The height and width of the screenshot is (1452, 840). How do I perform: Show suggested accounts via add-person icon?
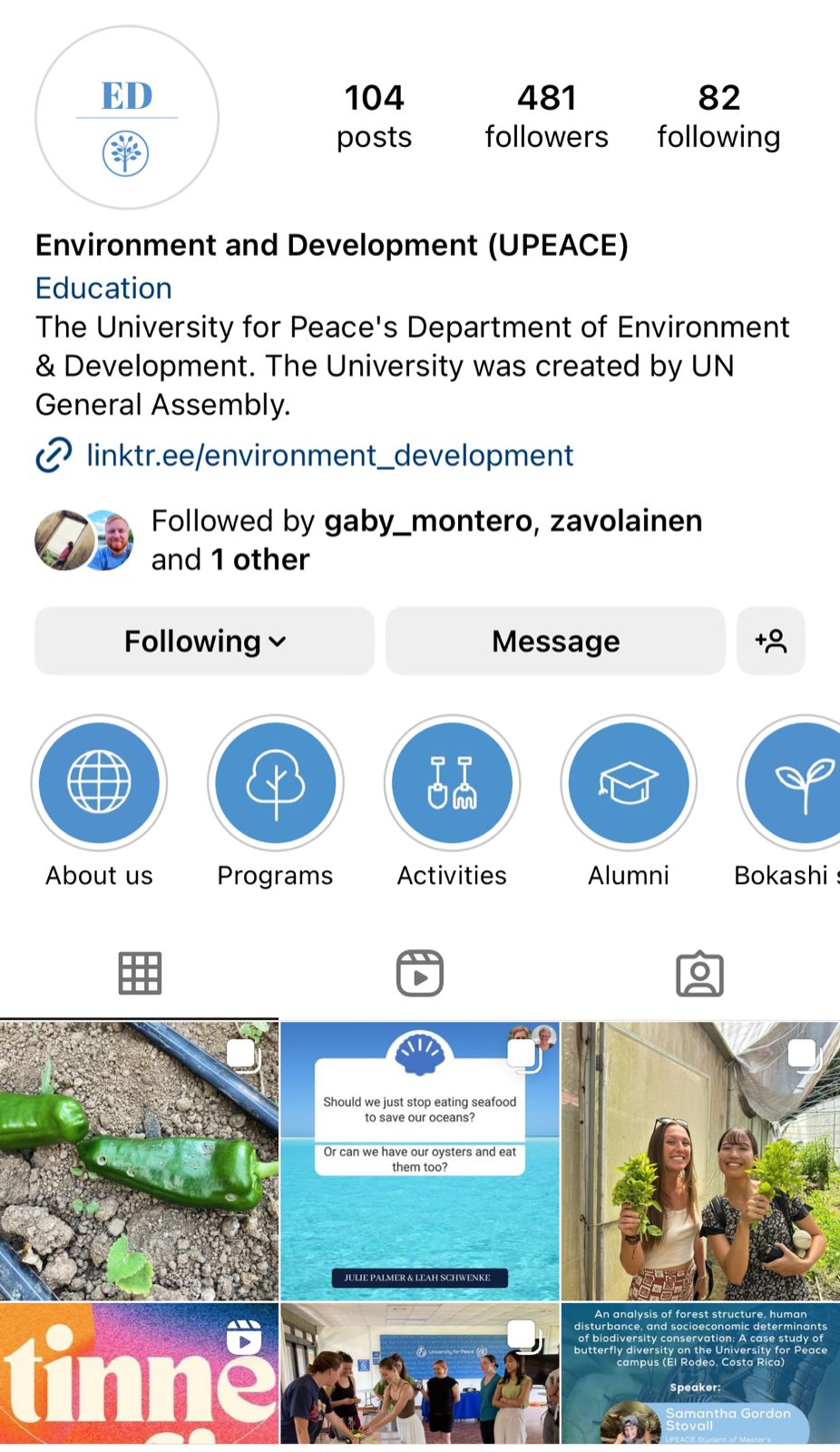pos(771,642)
